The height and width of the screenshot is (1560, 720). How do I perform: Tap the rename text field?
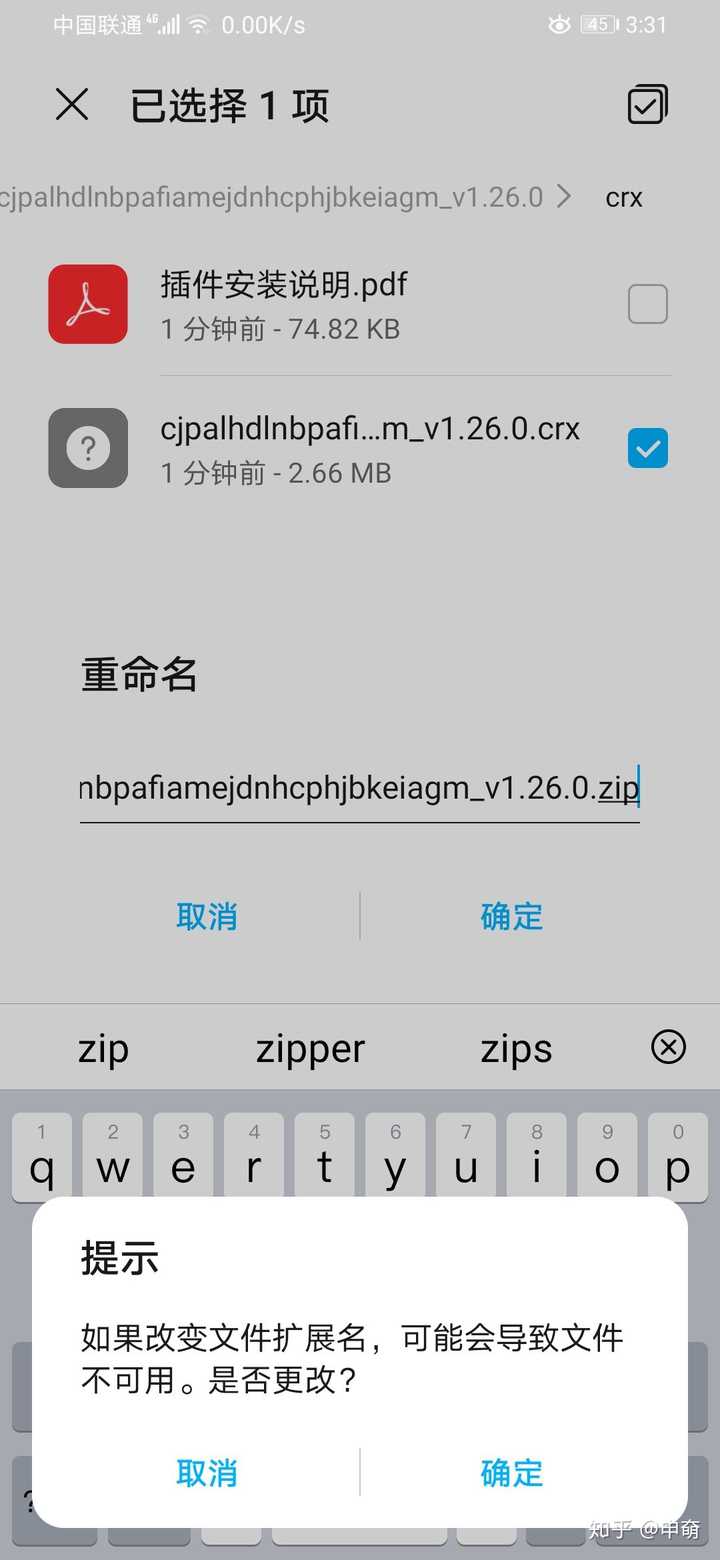[x=360, y=789]
